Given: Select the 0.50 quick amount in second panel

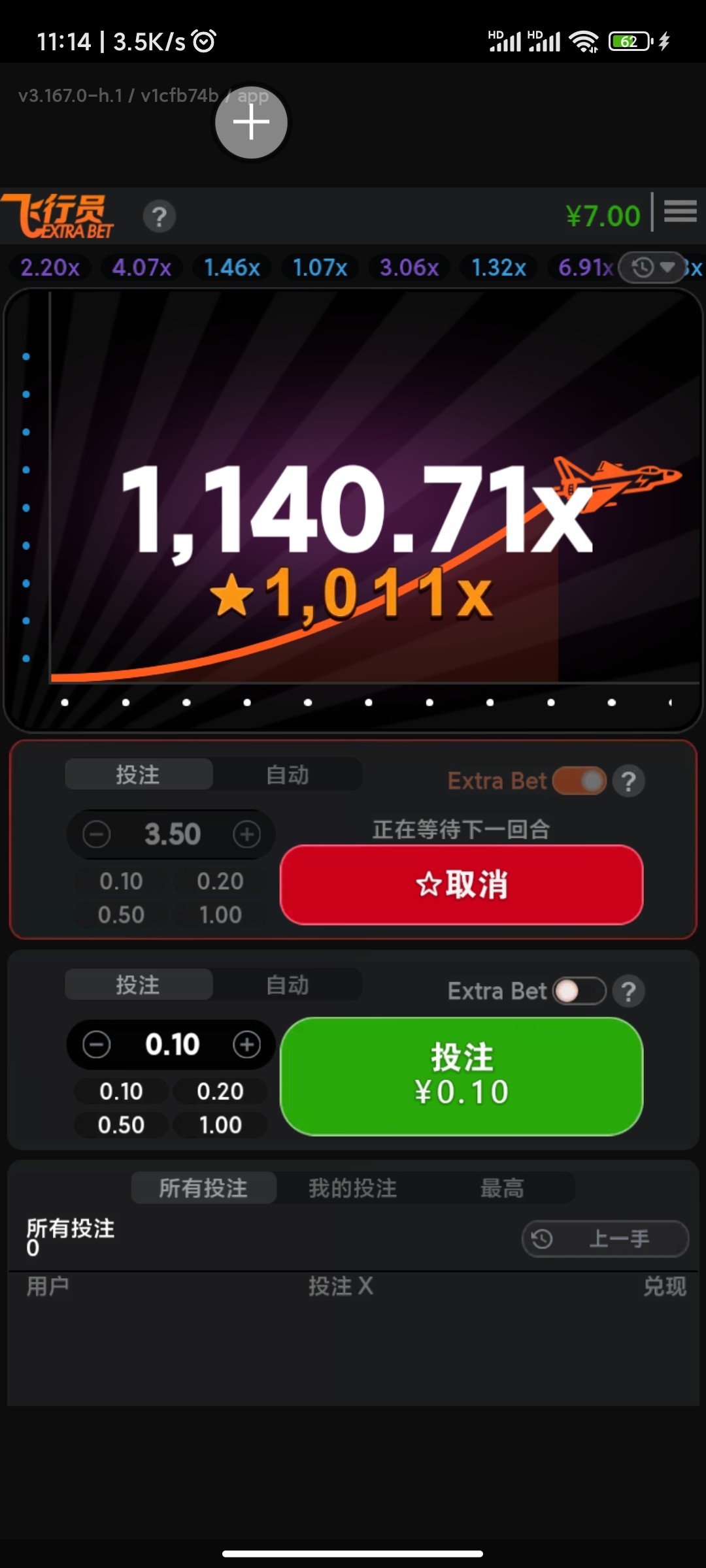Looking at the screenshot, I should click(121, 1124).
